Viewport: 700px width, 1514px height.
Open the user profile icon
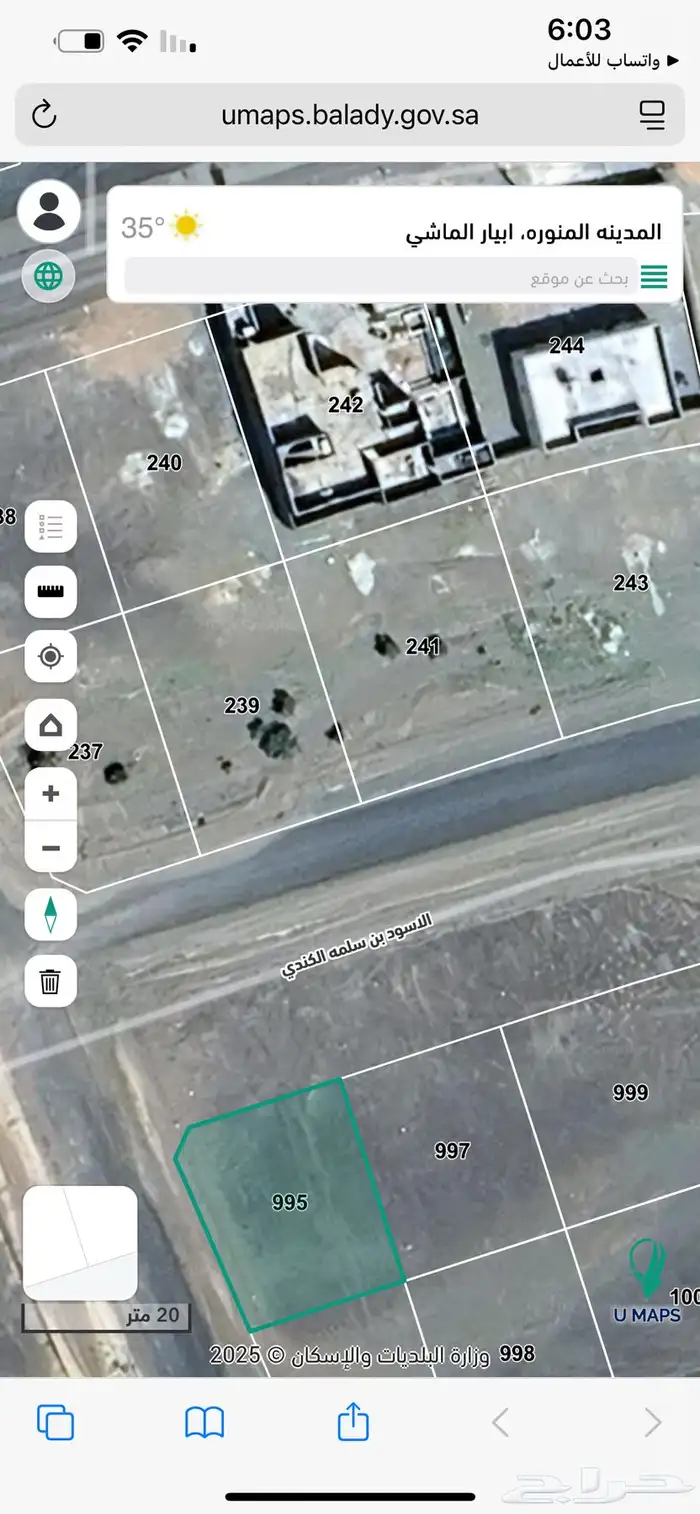pyautogui.click(x=48, y=210)
